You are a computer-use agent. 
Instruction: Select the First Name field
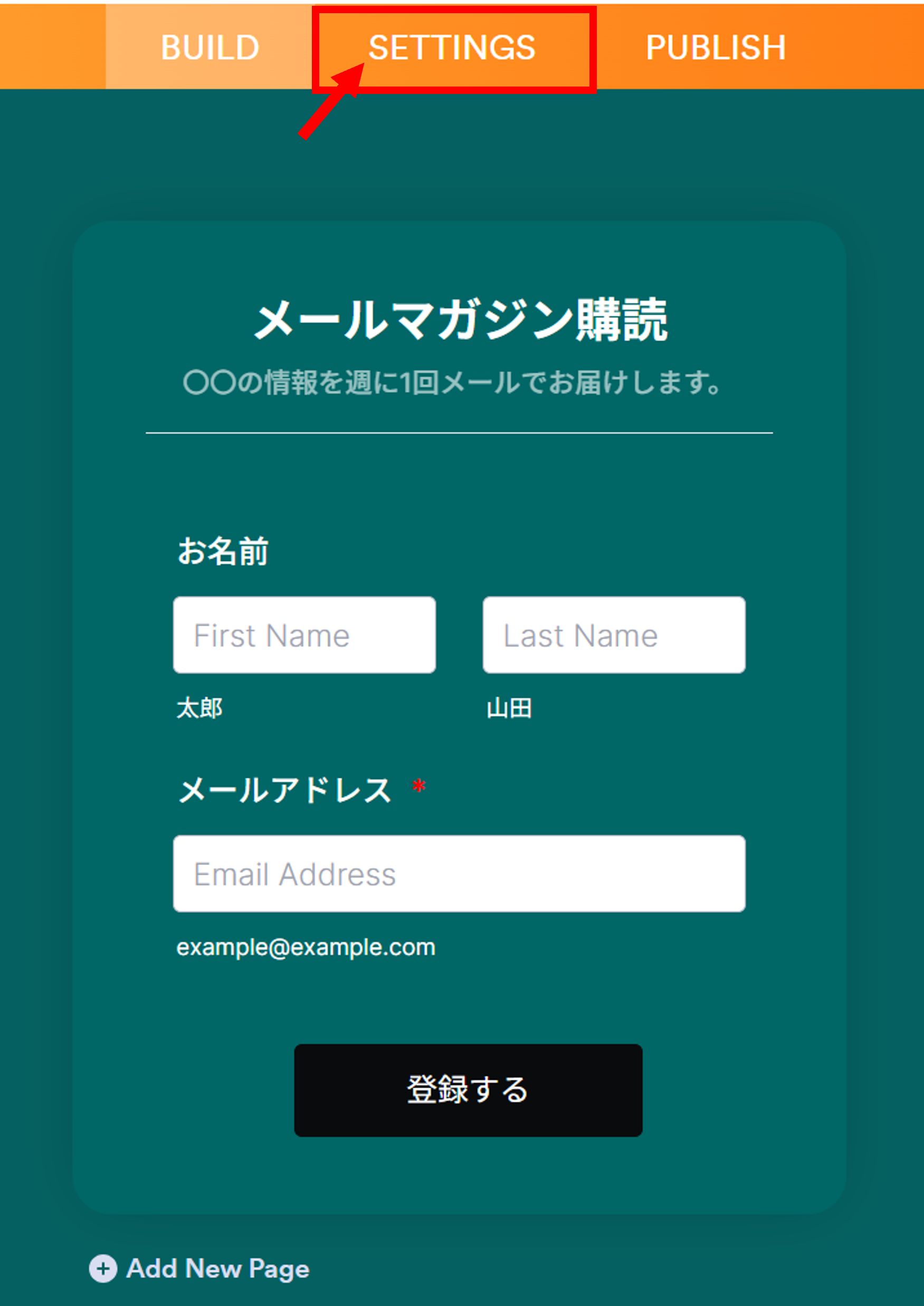click(304, 635)
